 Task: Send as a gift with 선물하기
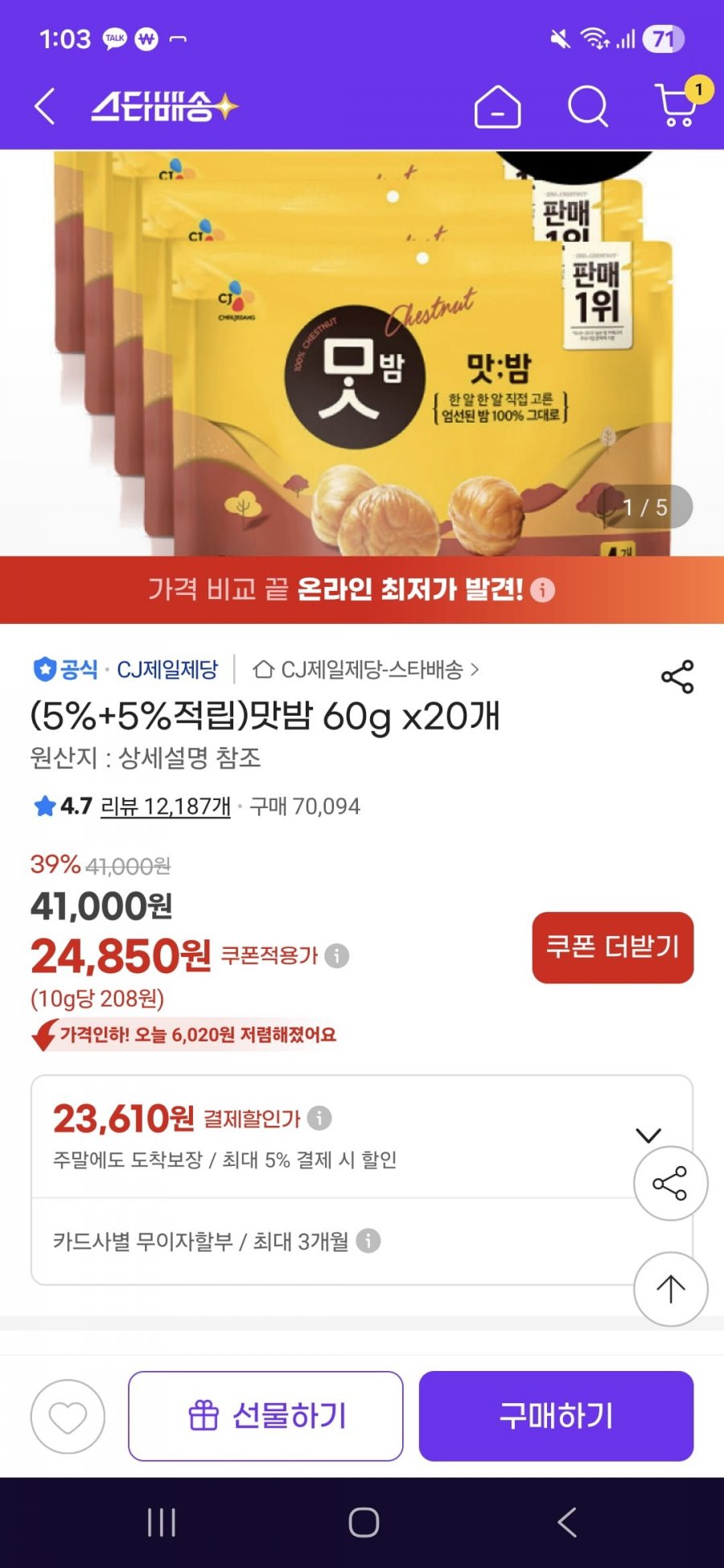[265, 1416]
